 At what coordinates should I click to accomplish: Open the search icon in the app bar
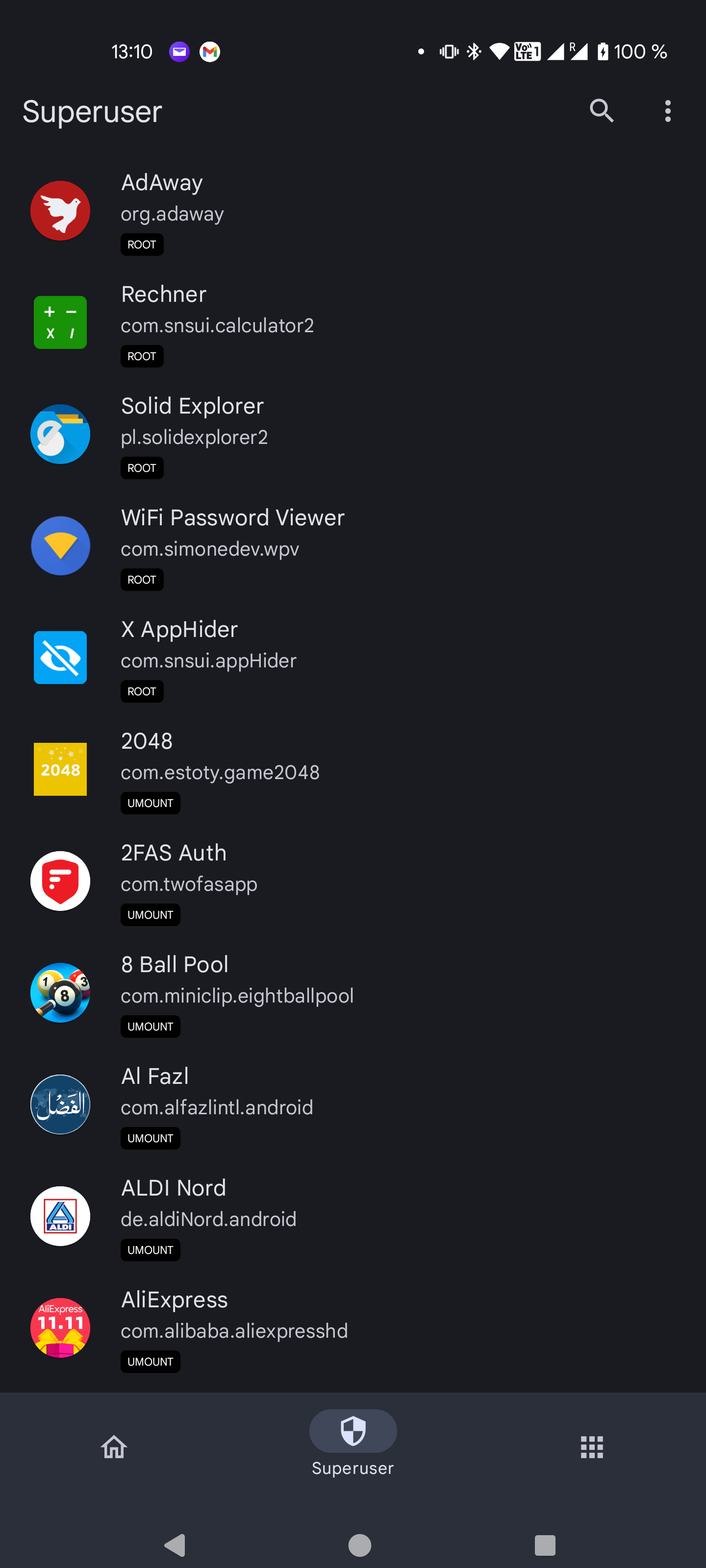pos(601,111)
